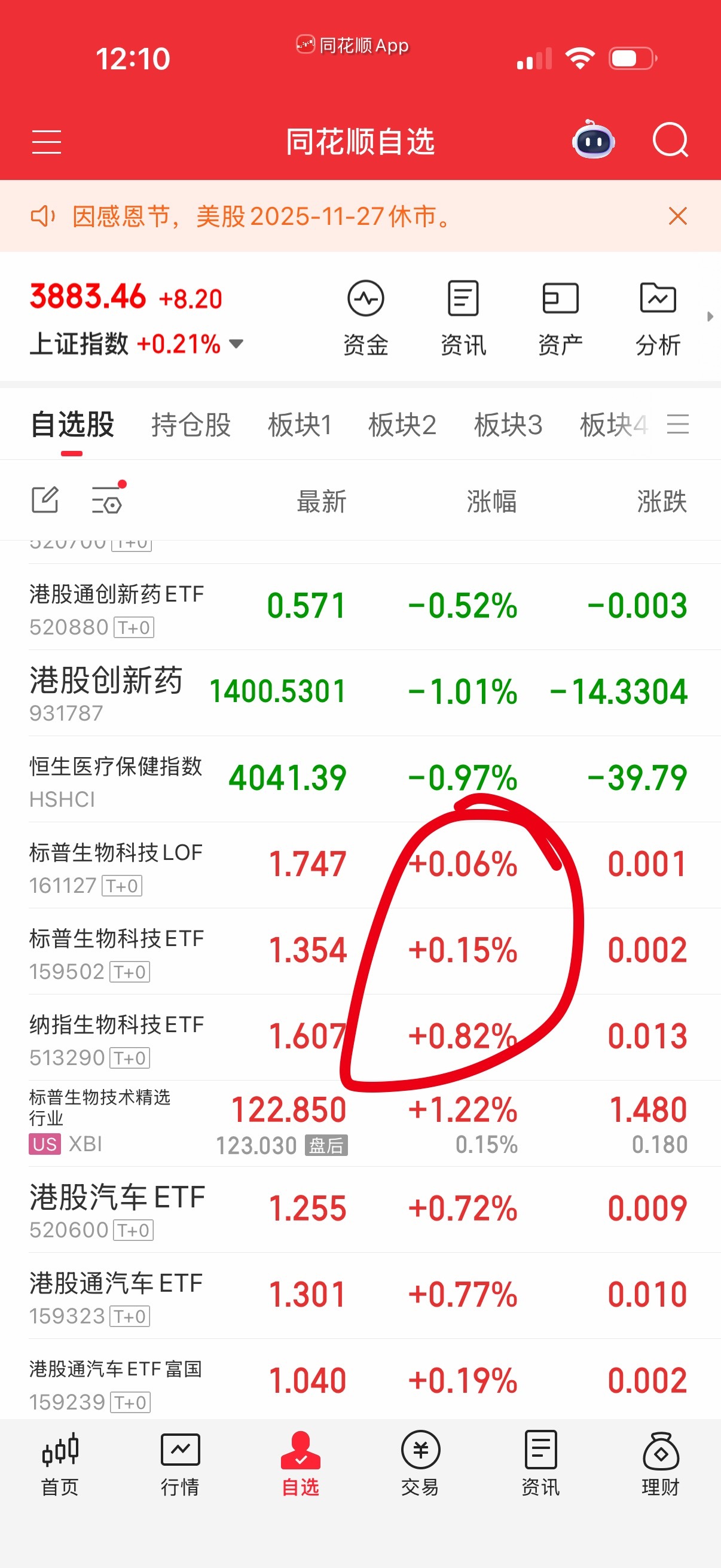
Task: Expand the 上证指数 dropdown arrow
Action: tap(236, 344)
